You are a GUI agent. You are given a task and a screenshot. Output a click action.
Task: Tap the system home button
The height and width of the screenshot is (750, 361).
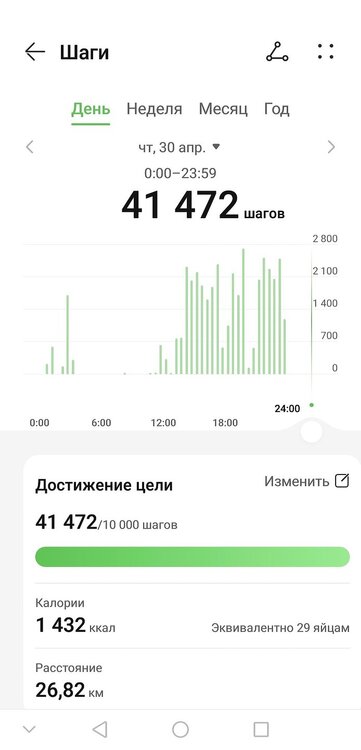180,729
